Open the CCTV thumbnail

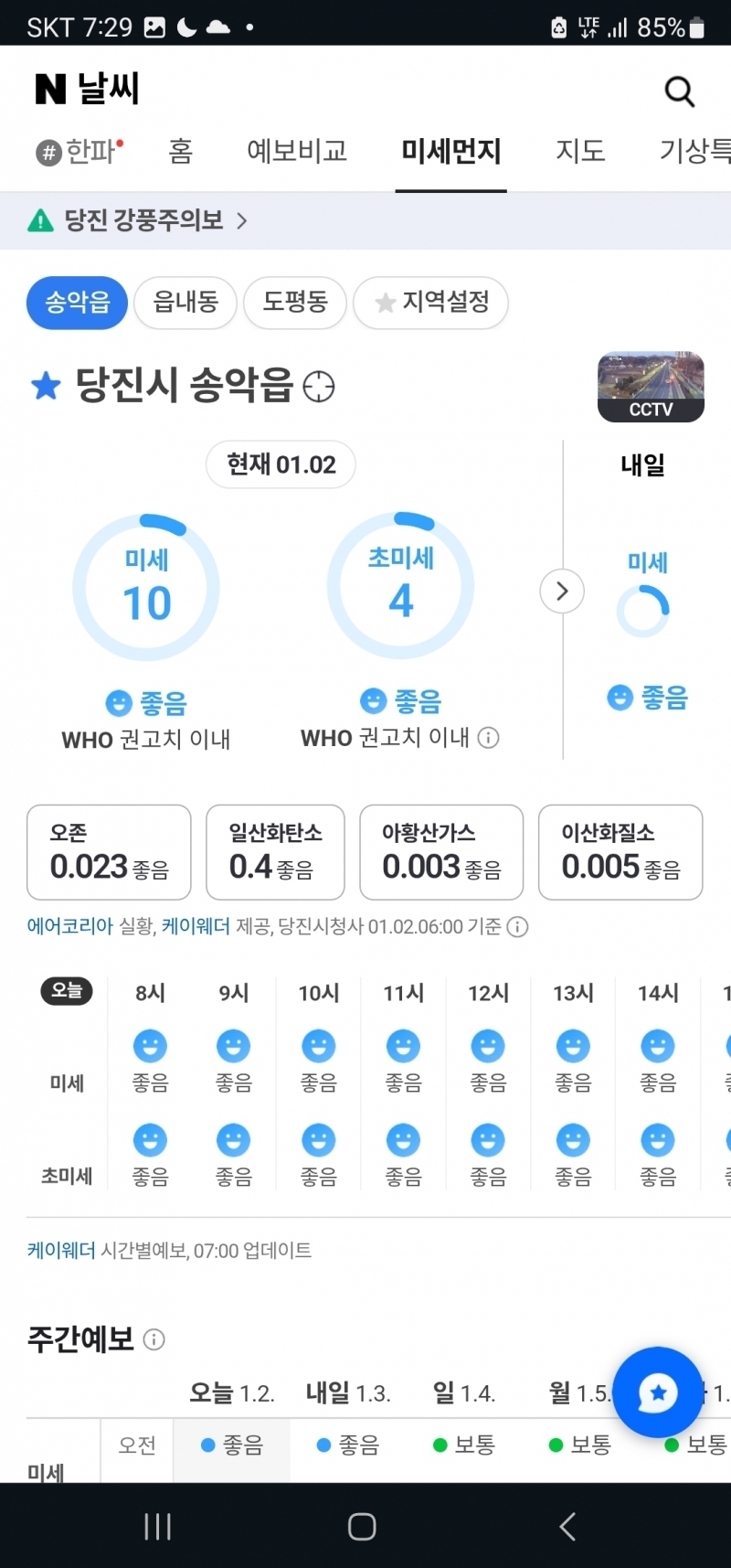651,387
